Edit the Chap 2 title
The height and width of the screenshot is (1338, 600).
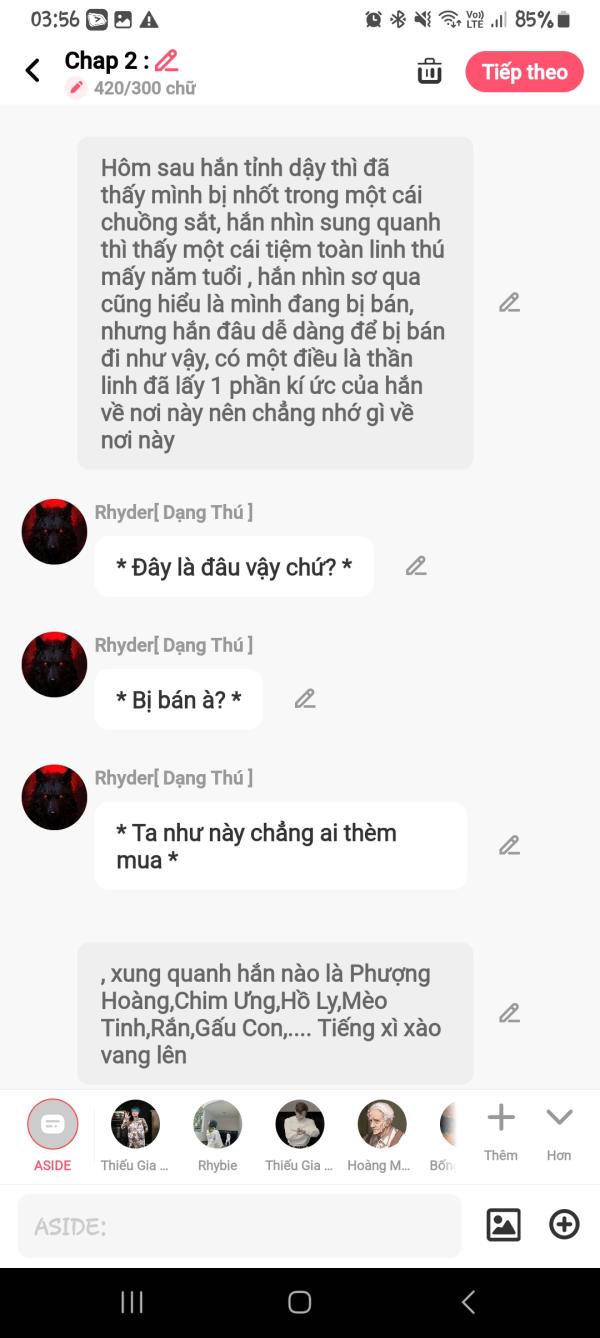coord(167,61)
